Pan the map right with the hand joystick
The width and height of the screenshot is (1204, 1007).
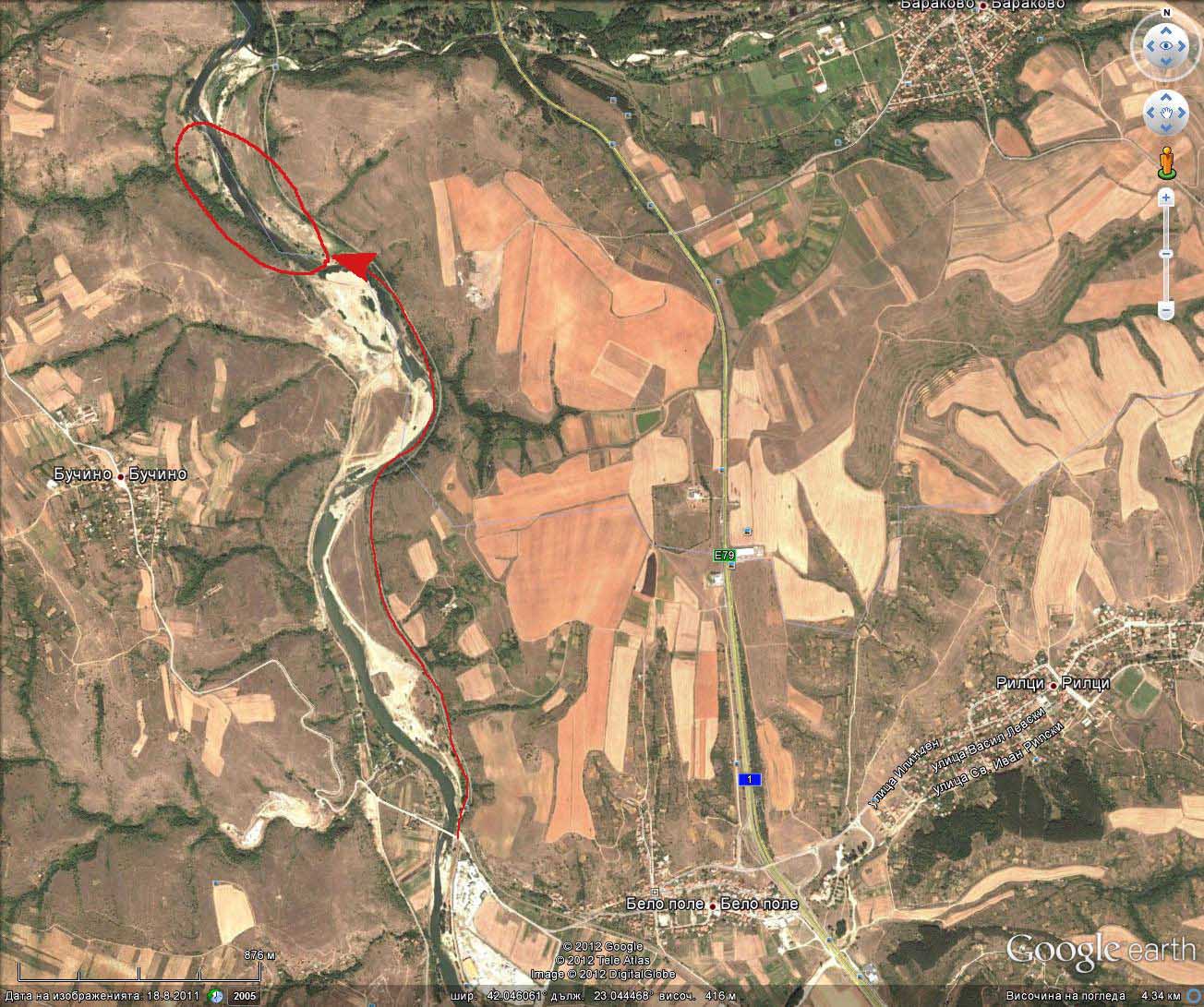coord(1183,114)
